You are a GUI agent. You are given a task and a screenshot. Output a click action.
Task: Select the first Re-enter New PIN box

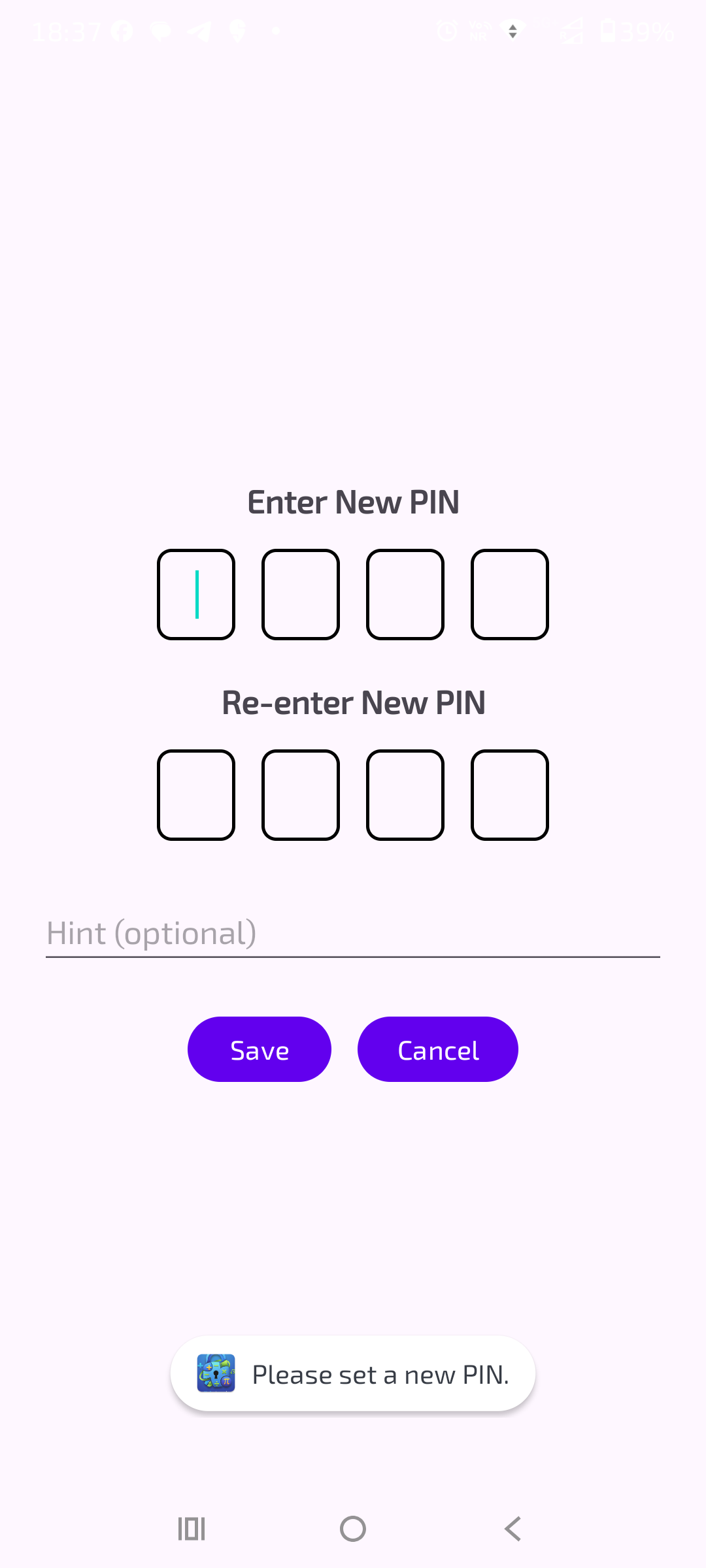tap(196, 794)
